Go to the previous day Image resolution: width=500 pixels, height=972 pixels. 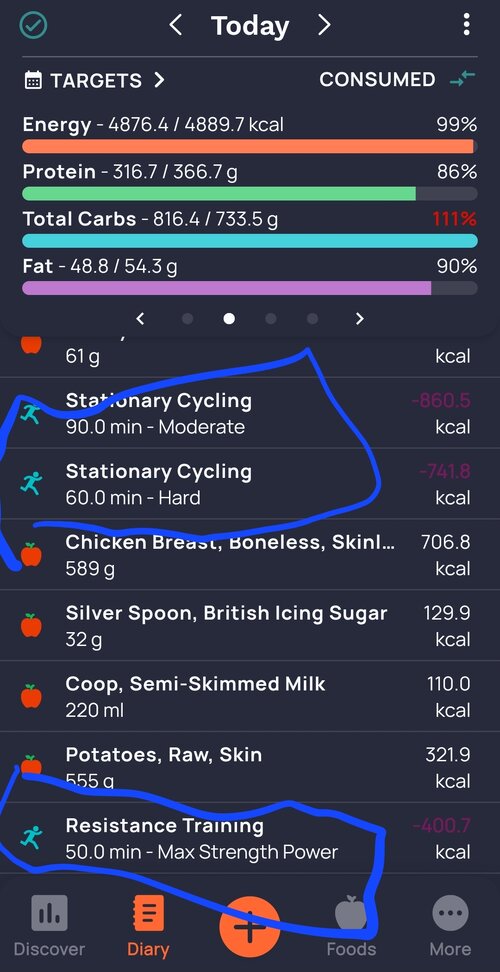[x=176, y=26]
